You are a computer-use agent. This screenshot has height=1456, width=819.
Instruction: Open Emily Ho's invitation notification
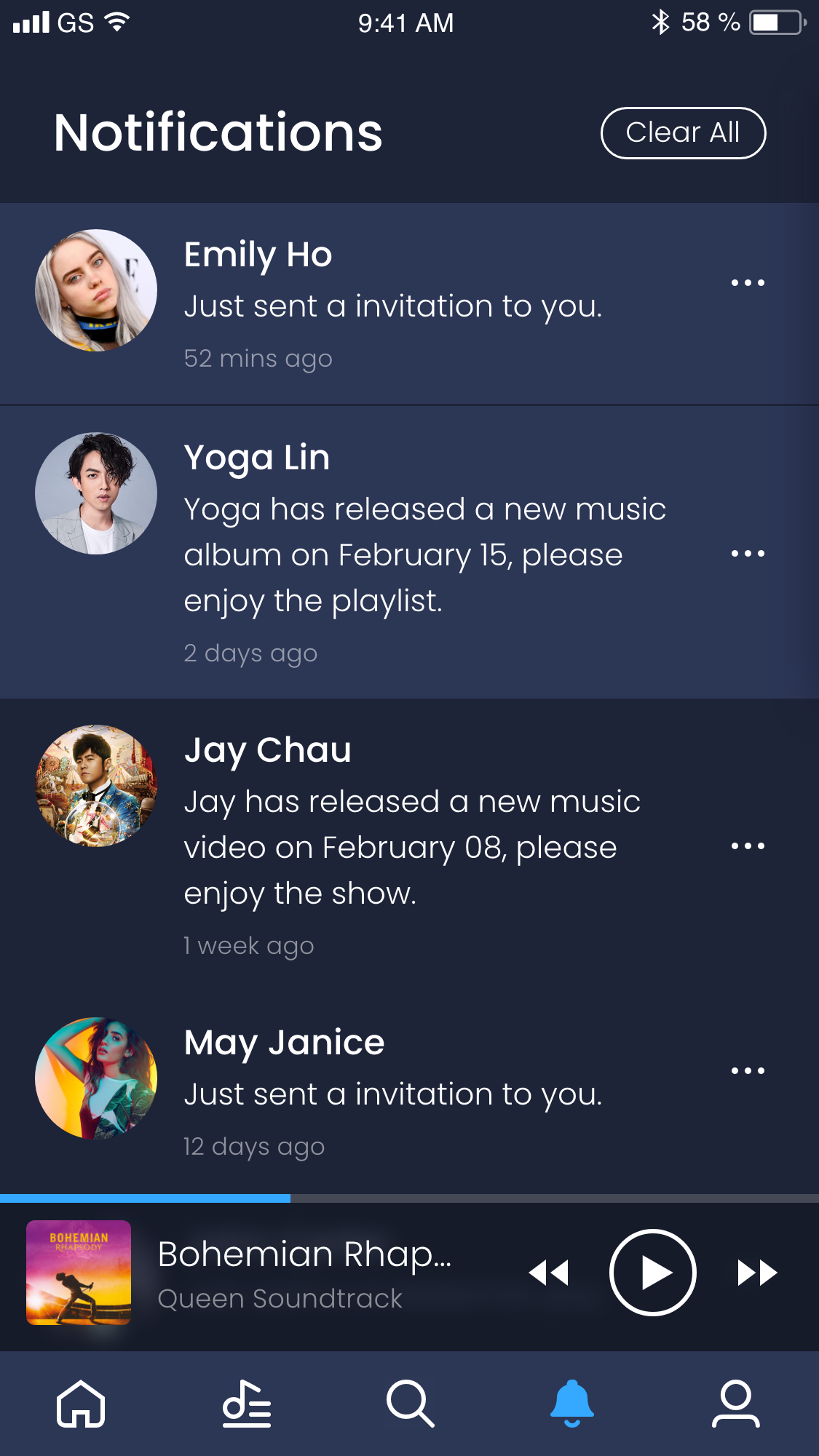[x=393, y=306]
